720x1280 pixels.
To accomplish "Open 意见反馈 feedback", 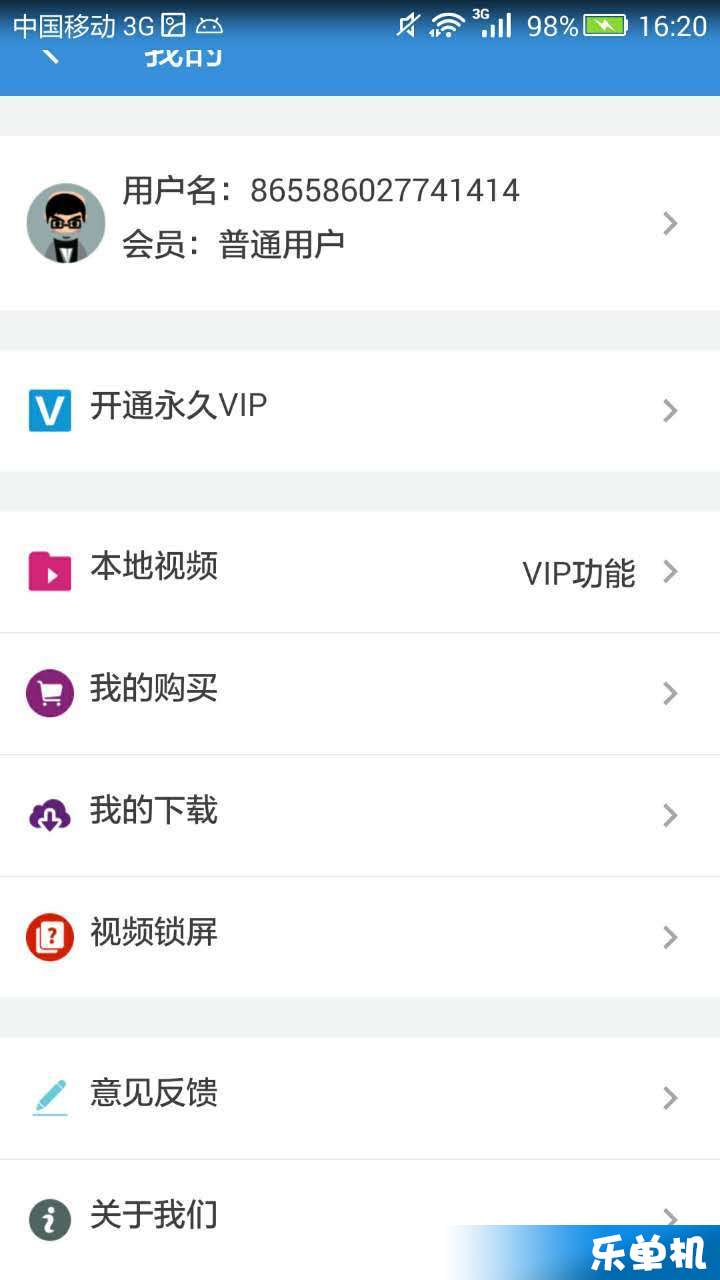I will pos(360,1097).
